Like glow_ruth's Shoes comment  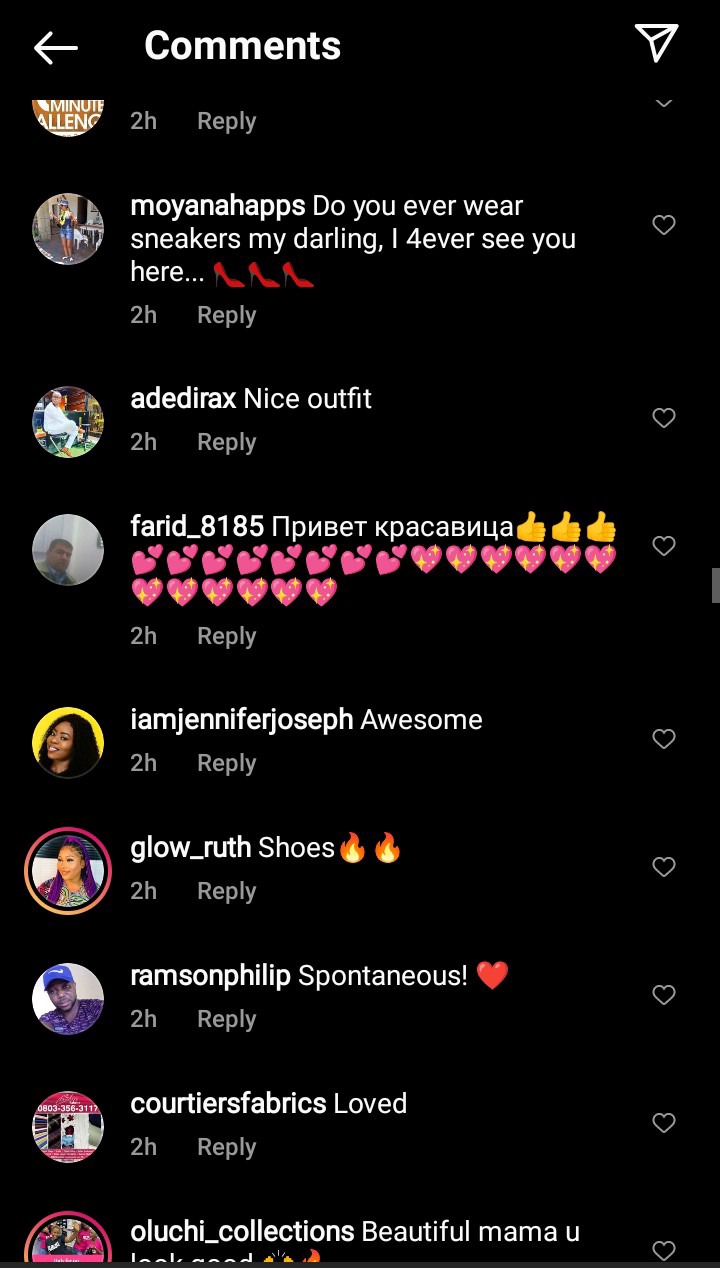click(664, 867)
